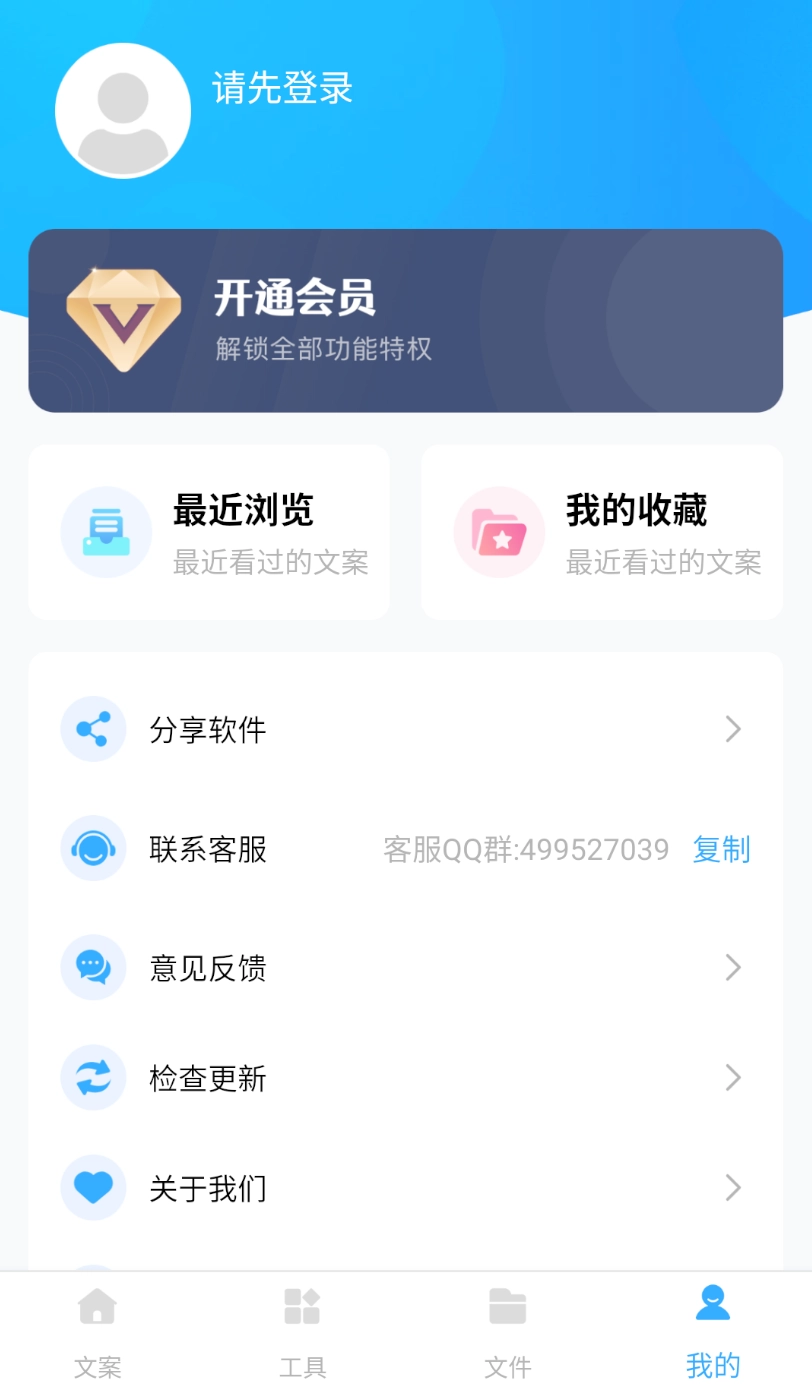Select the user avatar placeholder image

tap(123, 110)
